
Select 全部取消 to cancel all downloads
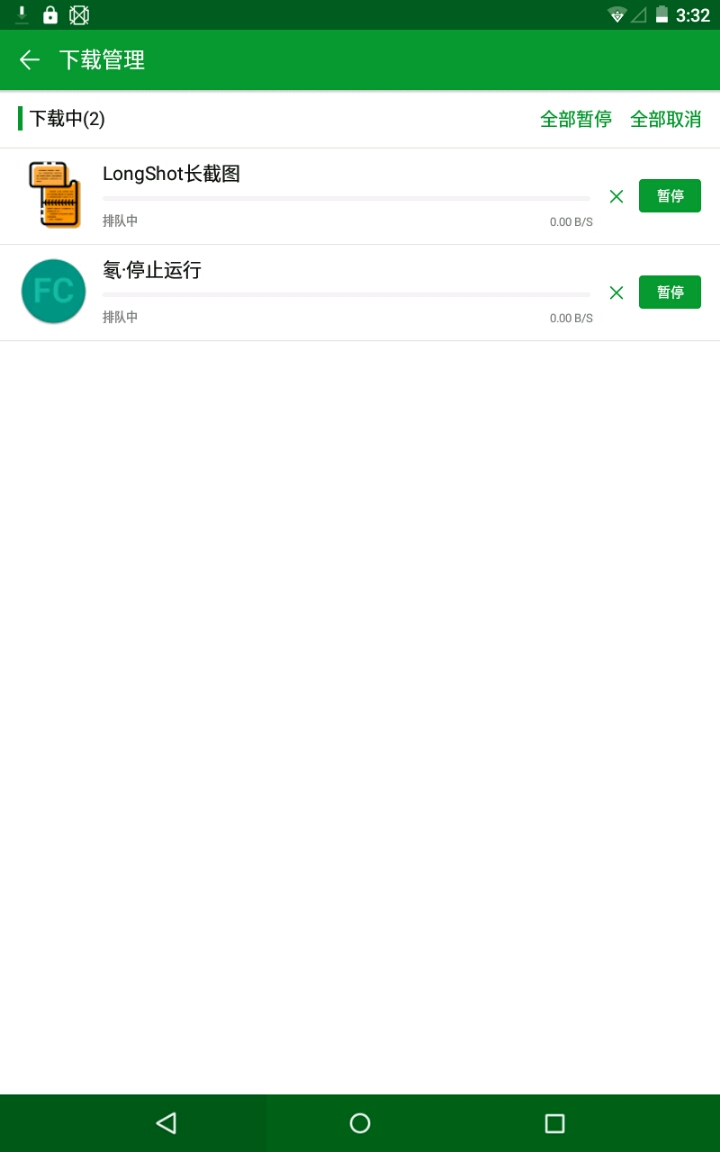(x=665, y=119)
